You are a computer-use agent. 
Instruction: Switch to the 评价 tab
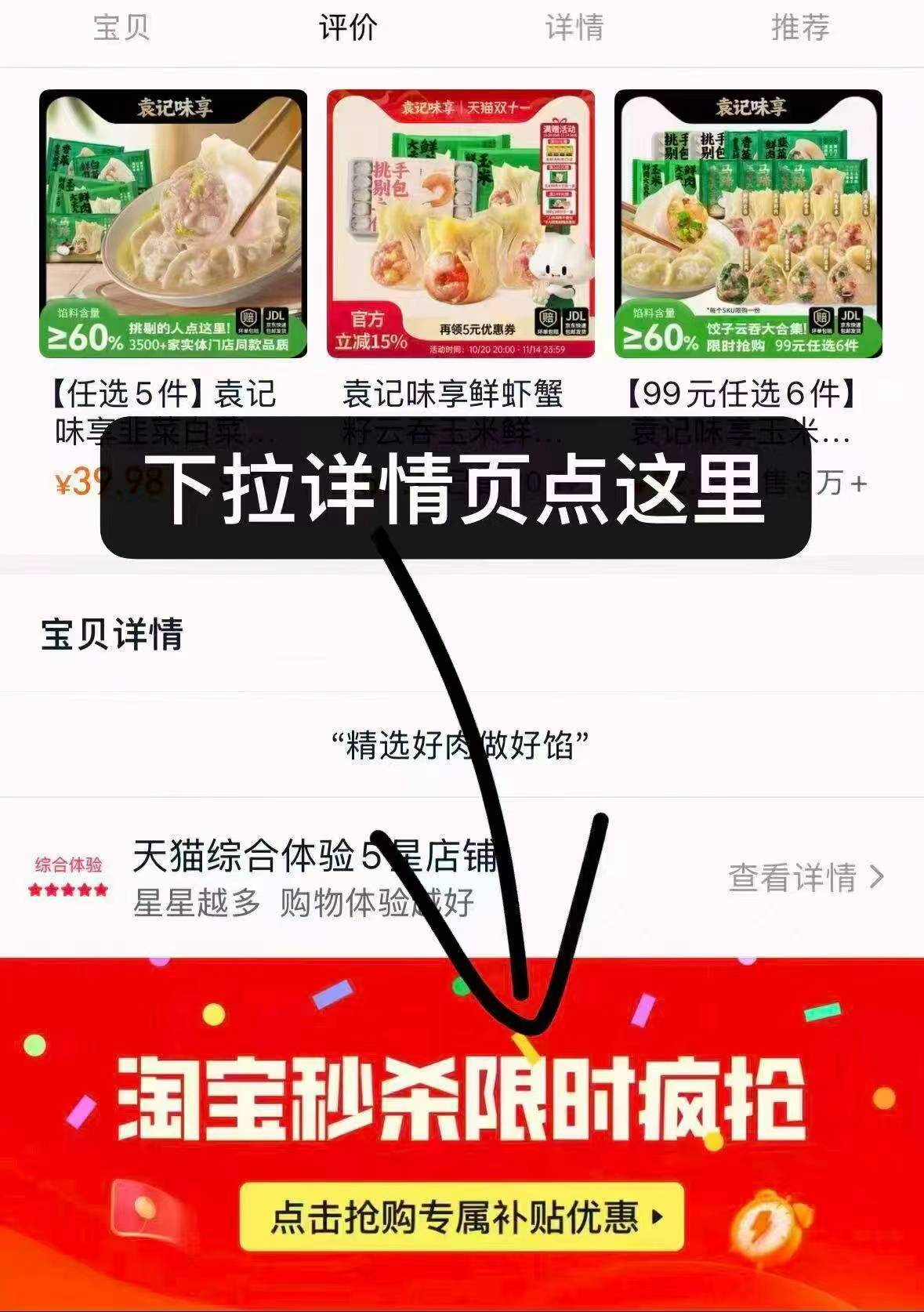coord(348,27)
